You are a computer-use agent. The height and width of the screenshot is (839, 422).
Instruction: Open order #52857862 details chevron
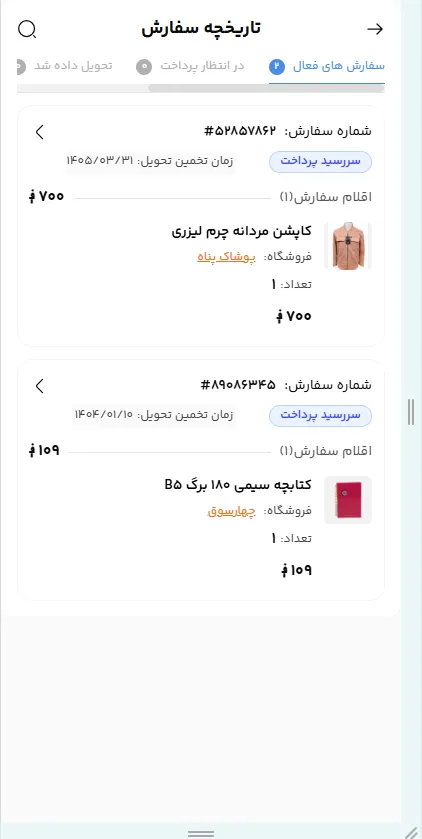click(x=40, y=132)
